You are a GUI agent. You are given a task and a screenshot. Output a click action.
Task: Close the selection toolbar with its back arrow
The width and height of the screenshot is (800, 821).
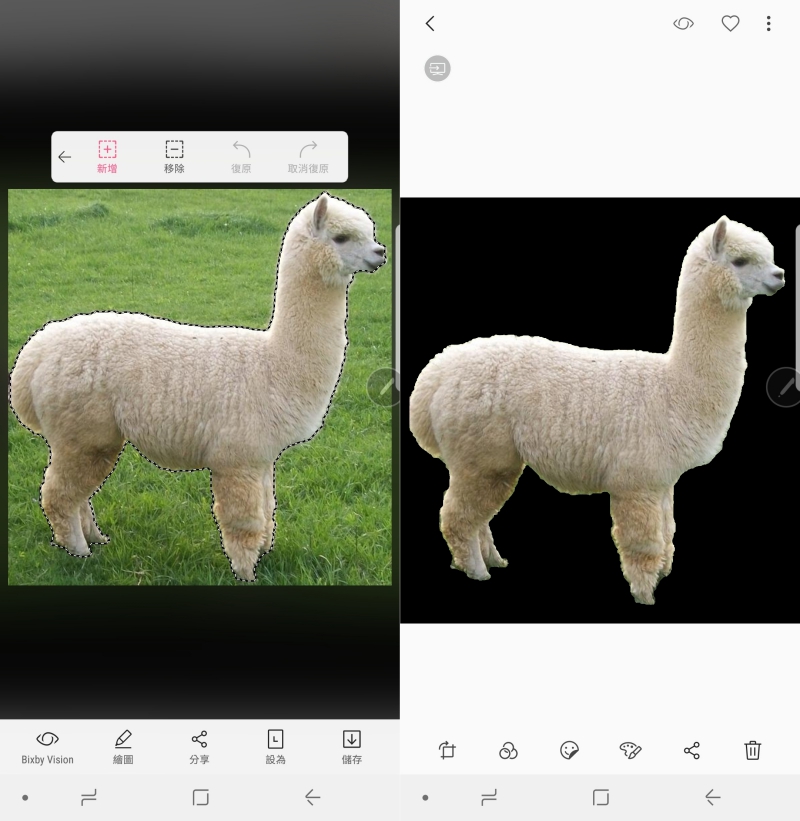tap(65, 157)
